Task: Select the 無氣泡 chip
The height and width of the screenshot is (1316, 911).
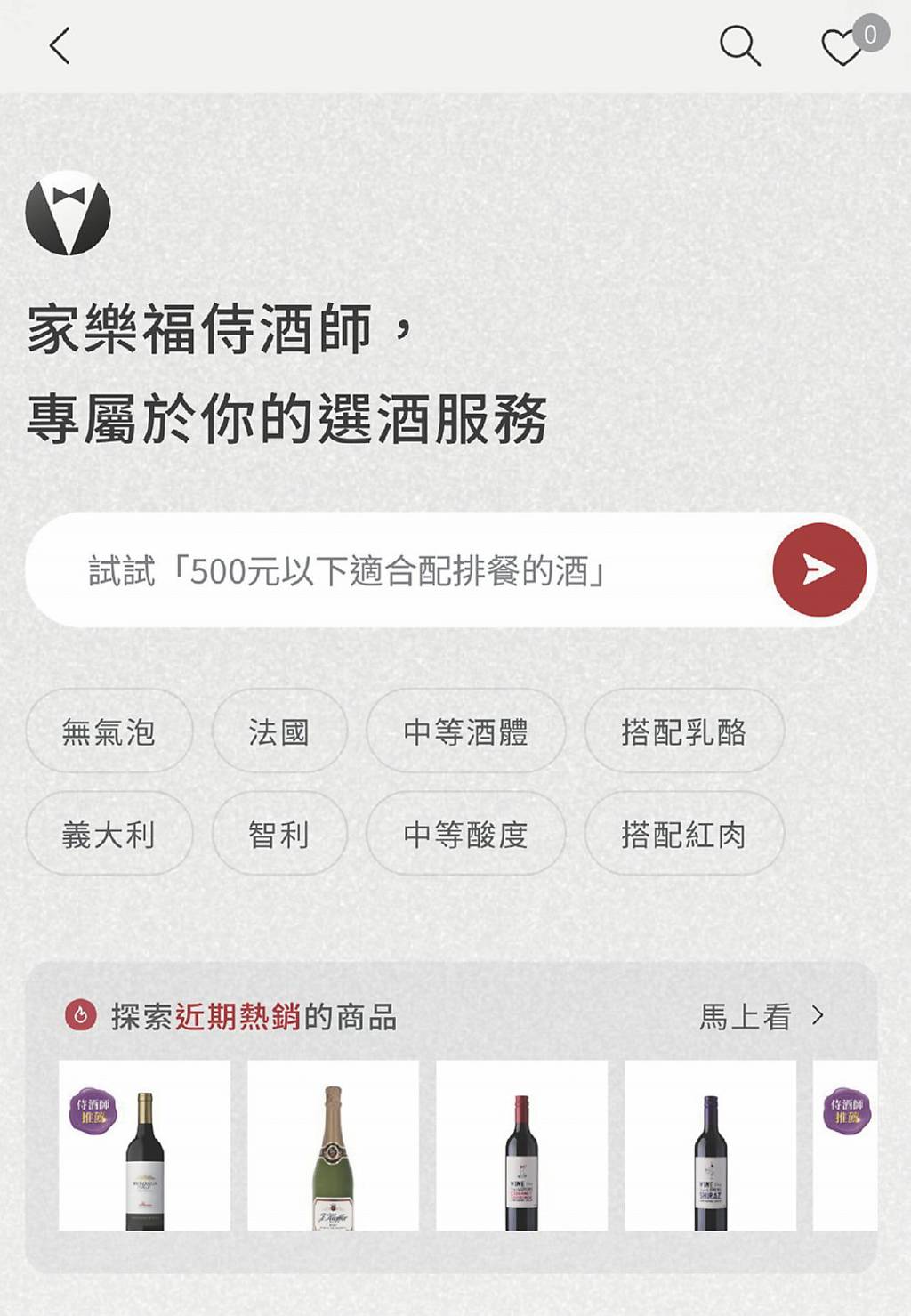Action: click(x=109, y=732)
